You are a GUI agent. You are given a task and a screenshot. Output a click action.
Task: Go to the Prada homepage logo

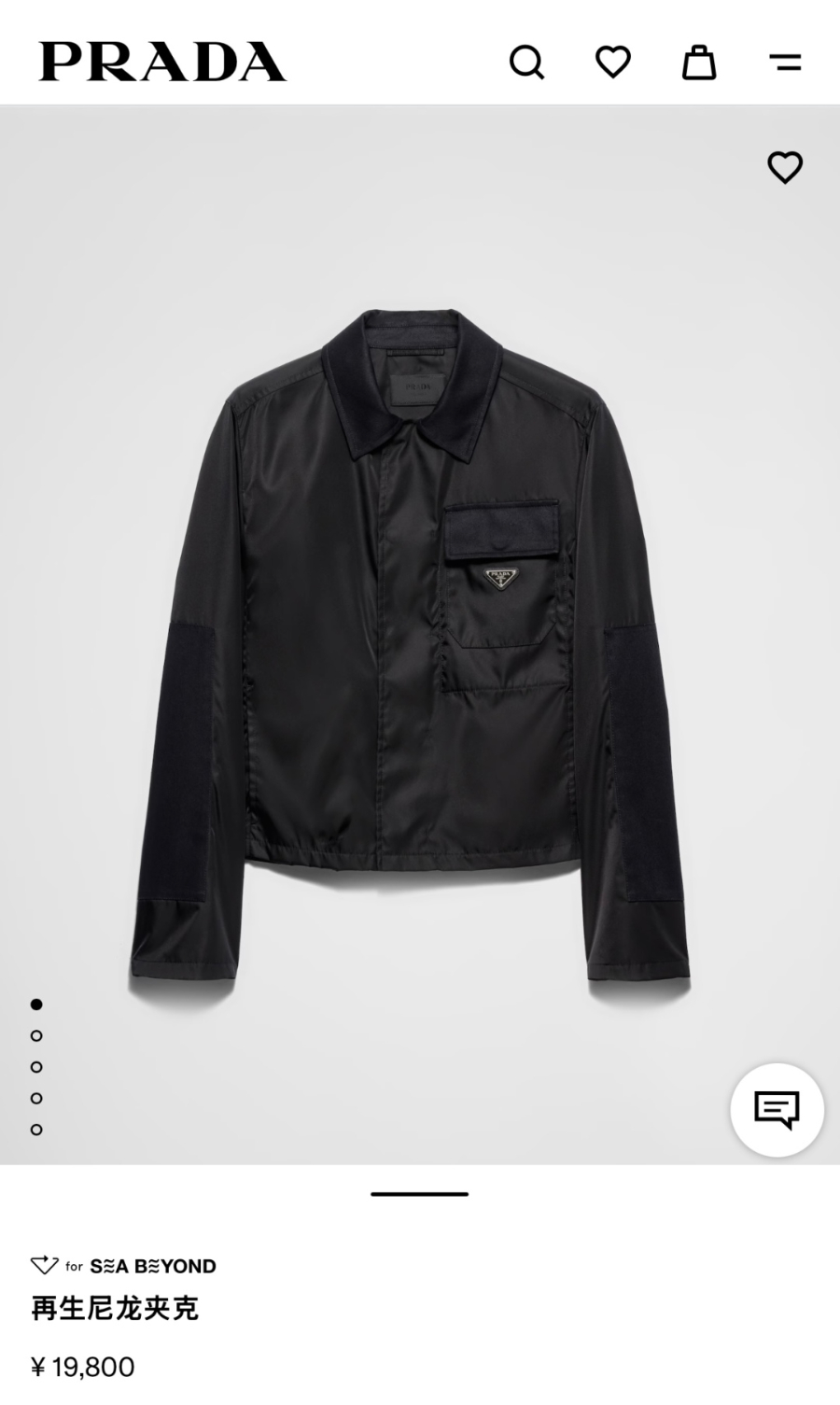[162, 62]
